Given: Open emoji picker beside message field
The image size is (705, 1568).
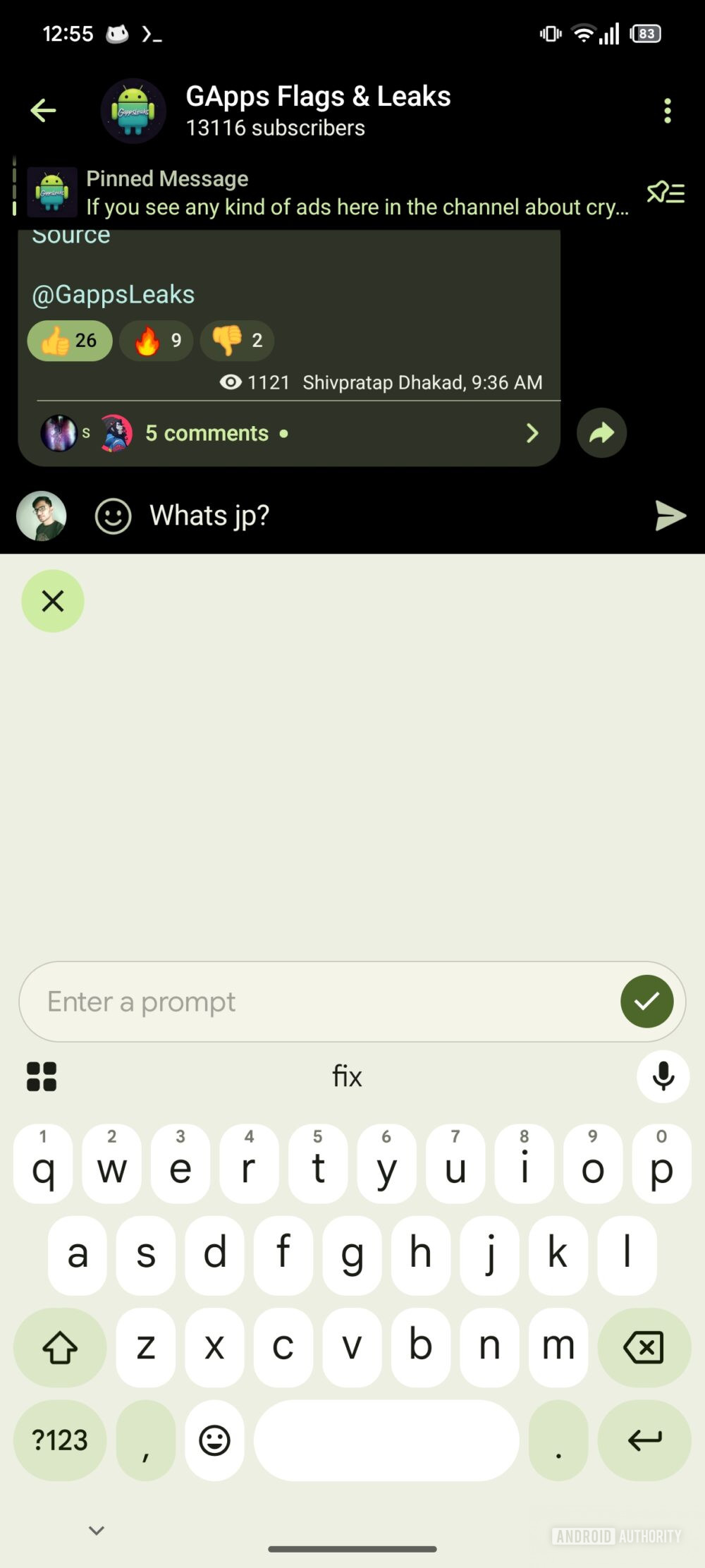Looking at the screenshot, I should (x=113, y=516).
